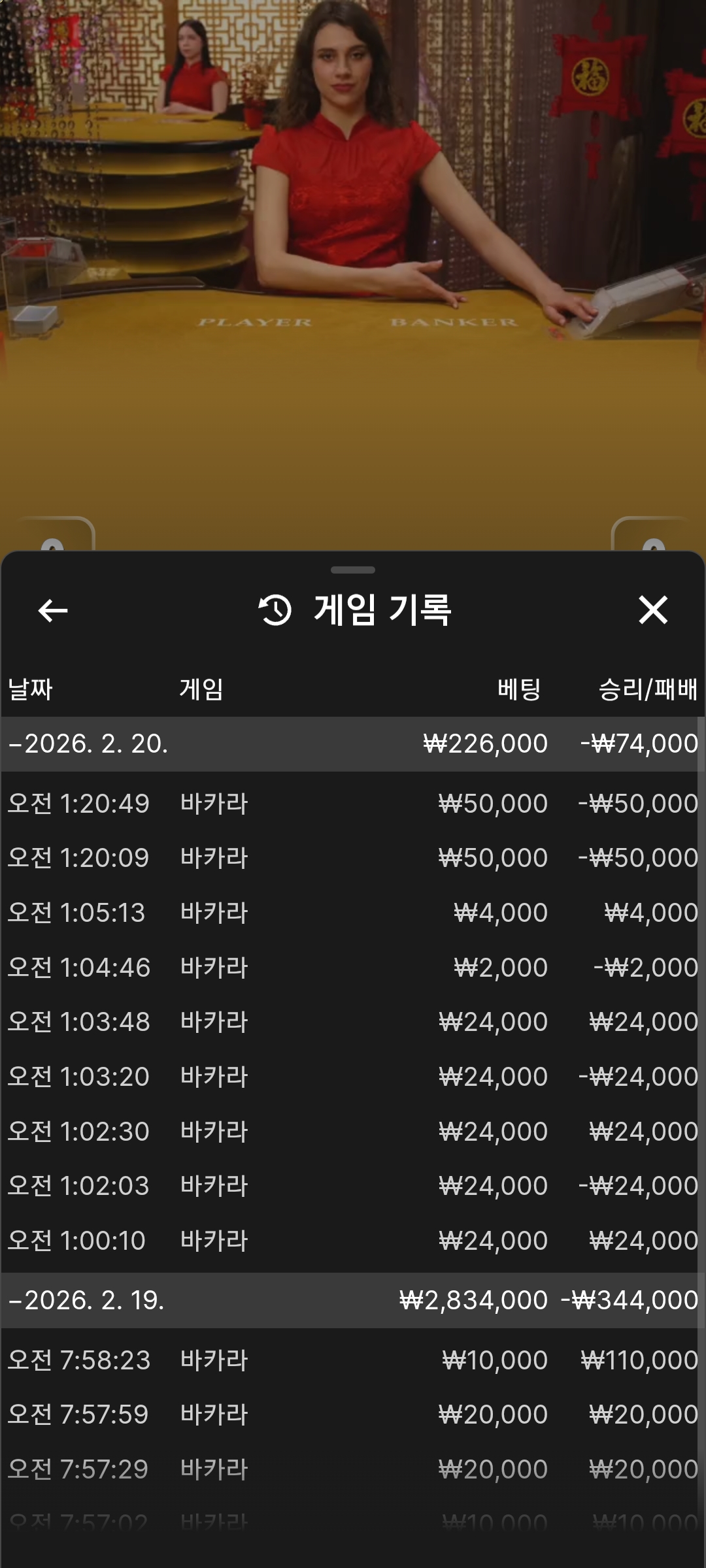View details of the 오전 1:05:13 round
This screenshot has height=1568, width=706.
[x=353, y=913]
